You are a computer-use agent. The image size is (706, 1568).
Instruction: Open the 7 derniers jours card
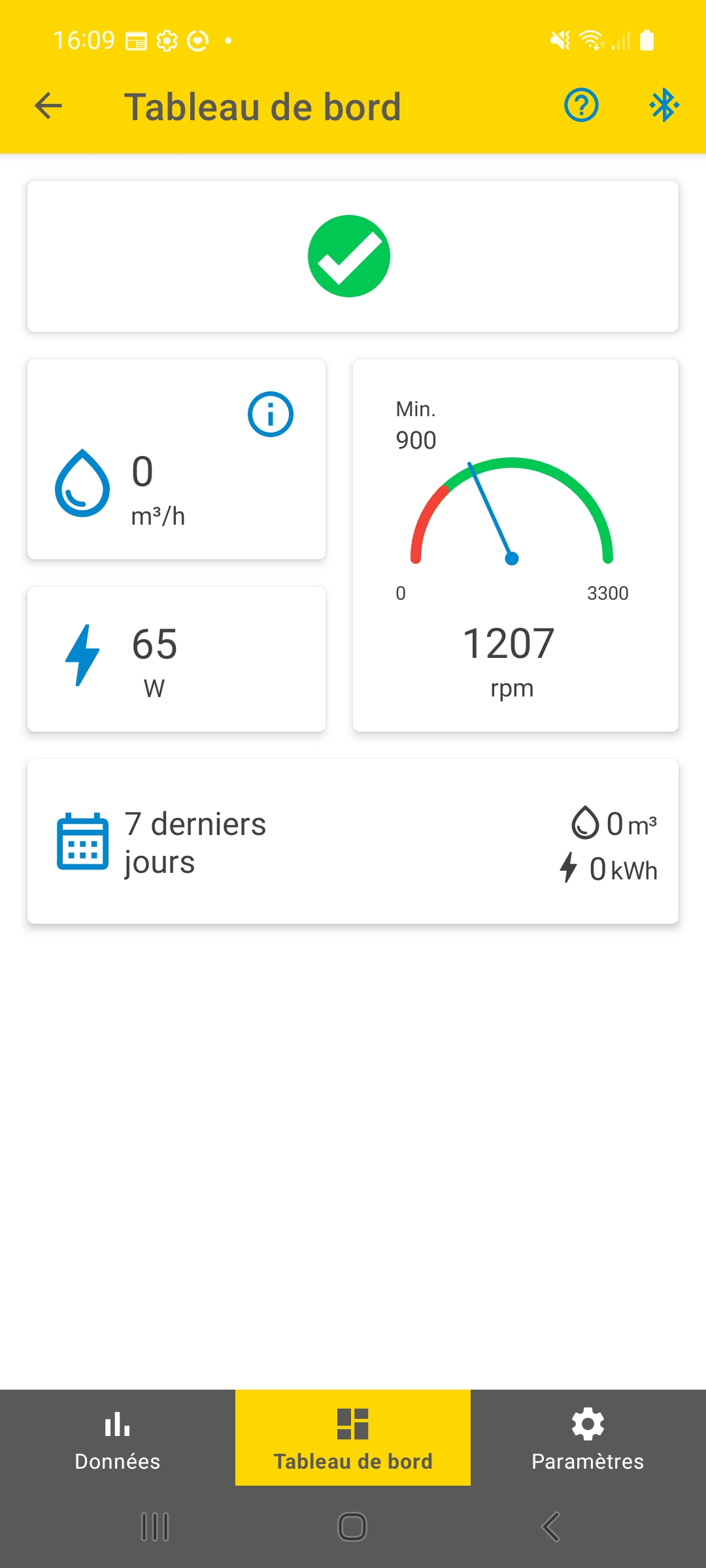tap(353, 841)
